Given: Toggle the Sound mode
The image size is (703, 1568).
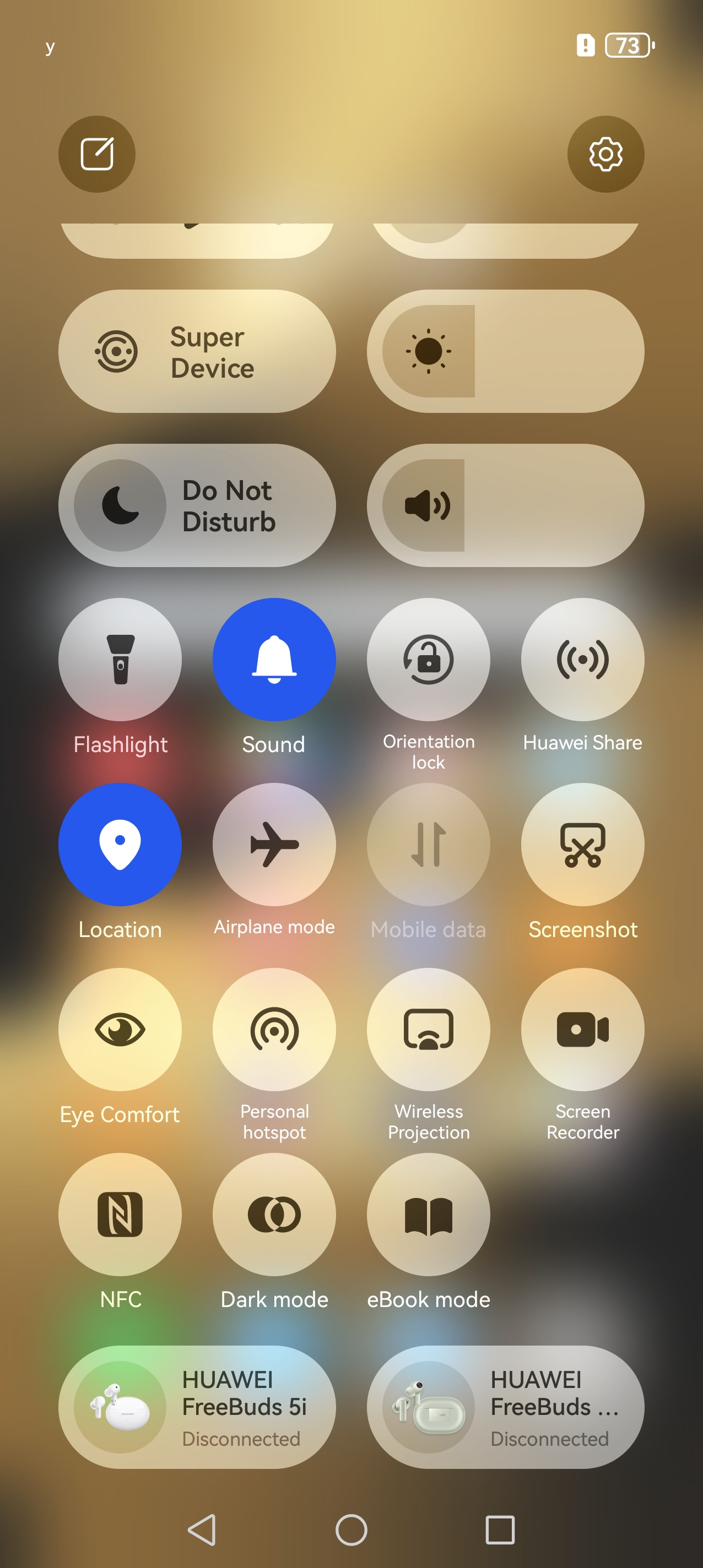Looking at the screenshot, I should (x=274, y=659).
